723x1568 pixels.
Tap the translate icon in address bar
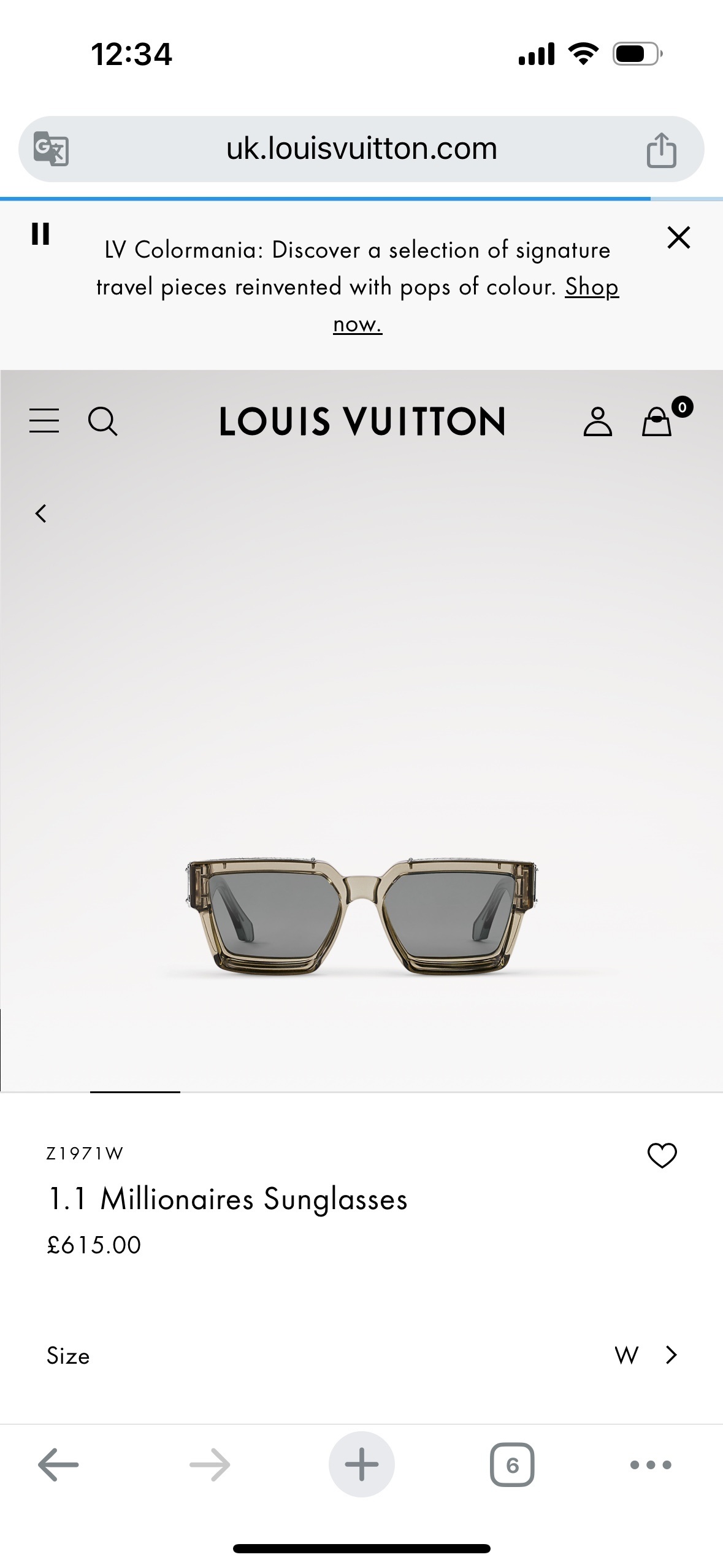point(51,149)
